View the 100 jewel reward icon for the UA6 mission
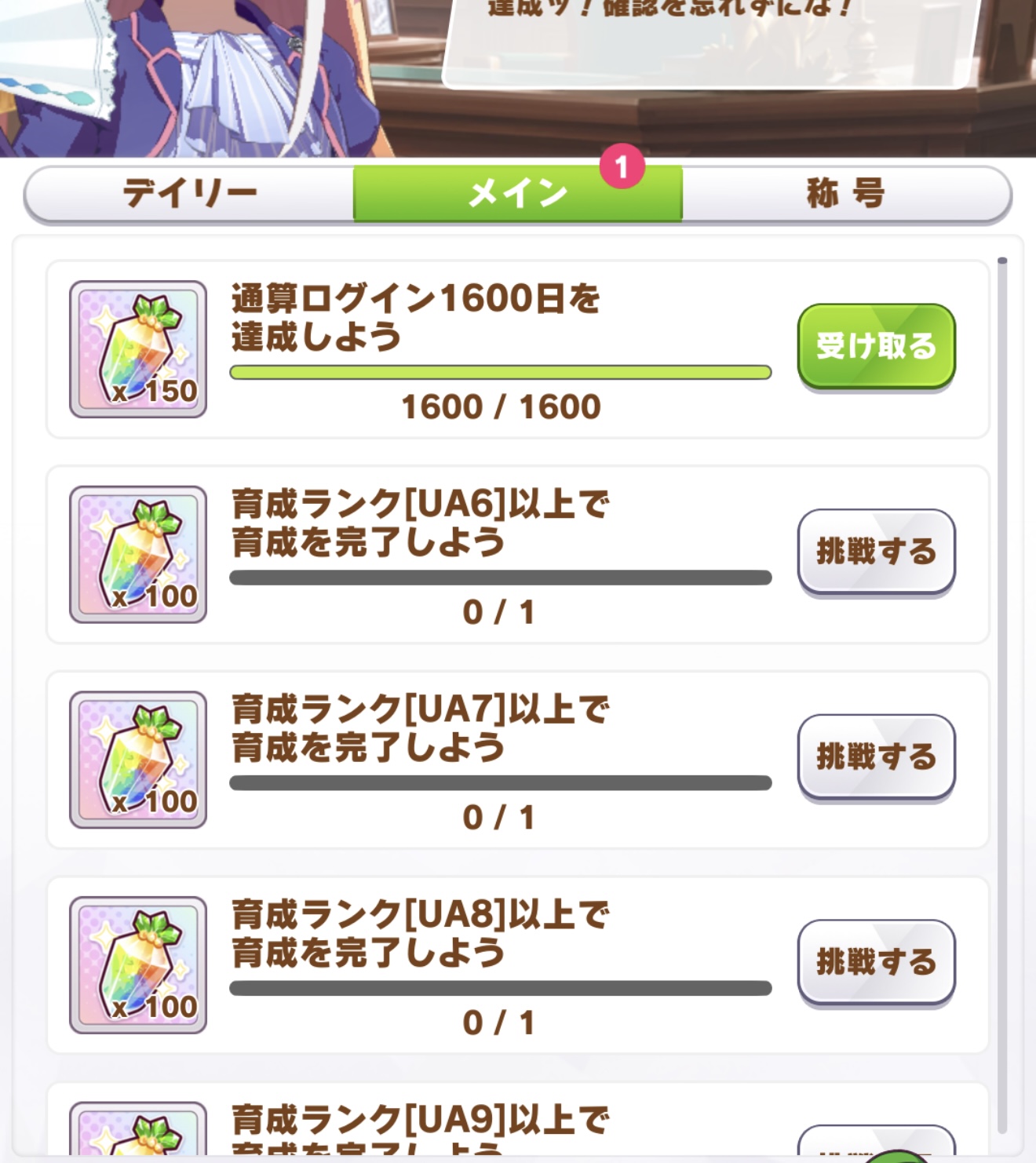1036x1163 pixels. 138,555
